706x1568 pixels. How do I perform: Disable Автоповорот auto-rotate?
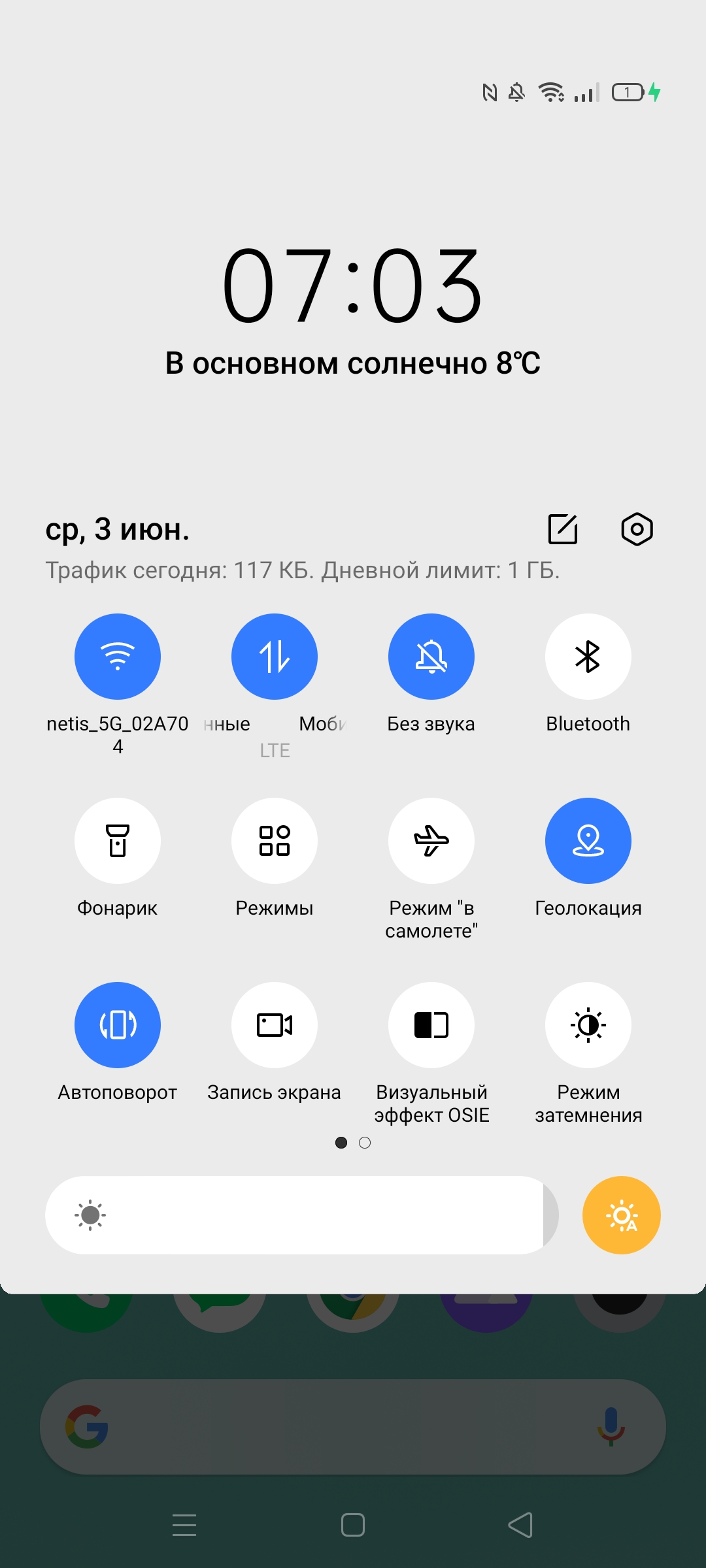[x=118, y=1025]
